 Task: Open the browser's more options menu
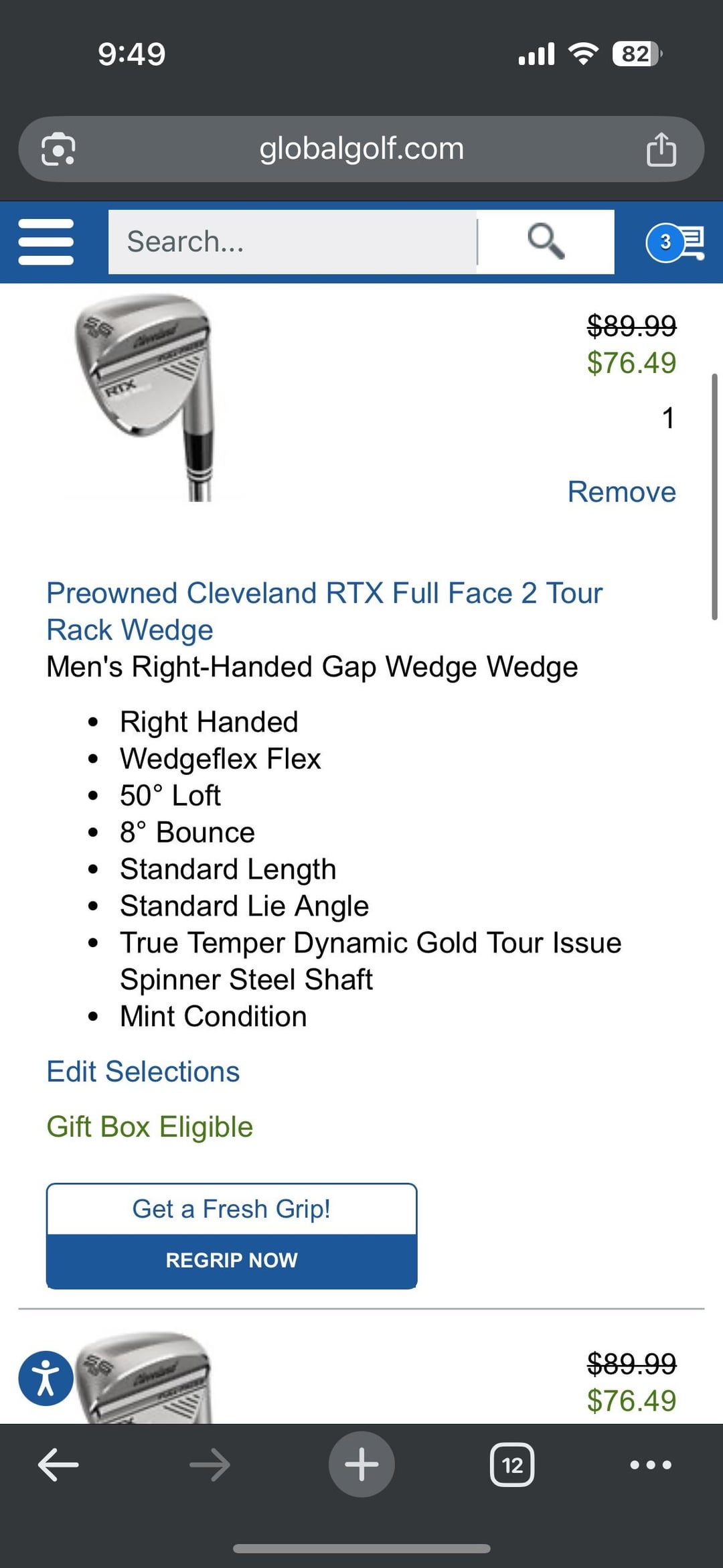(x=651, y=1465)
